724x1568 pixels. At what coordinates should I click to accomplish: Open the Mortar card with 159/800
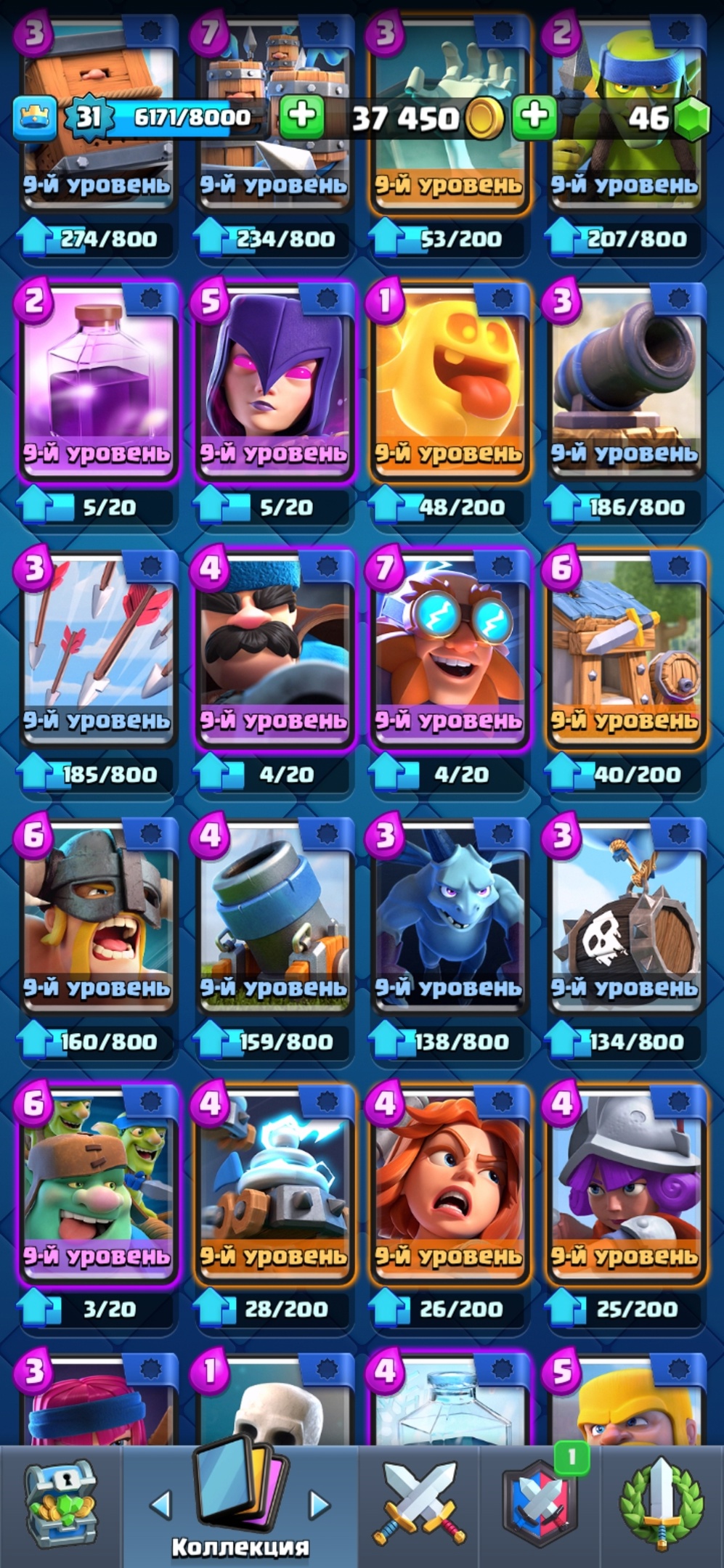274,917
